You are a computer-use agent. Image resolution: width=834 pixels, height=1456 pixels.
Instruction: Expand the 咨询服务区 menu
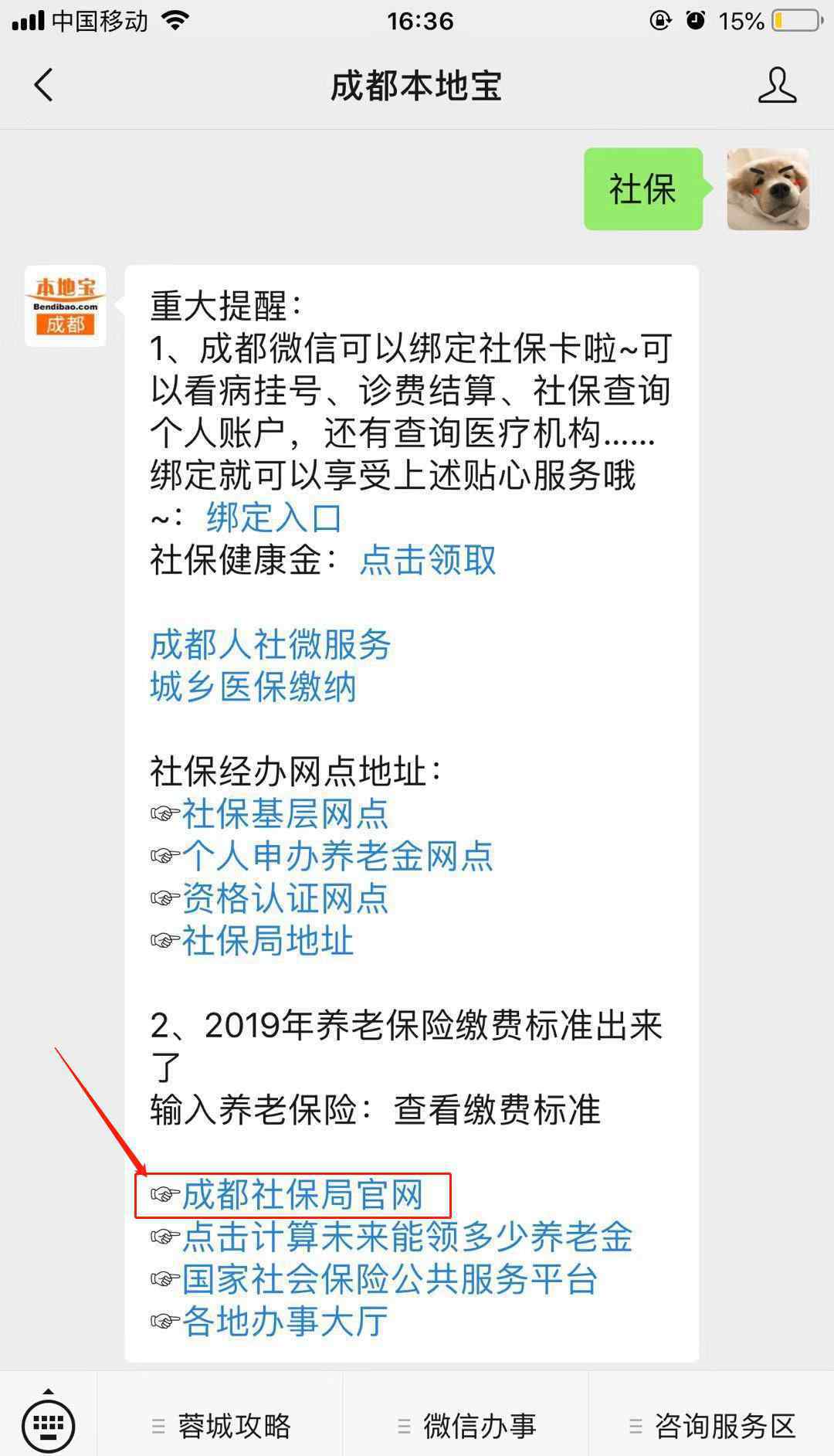[x=712, y=1425]
